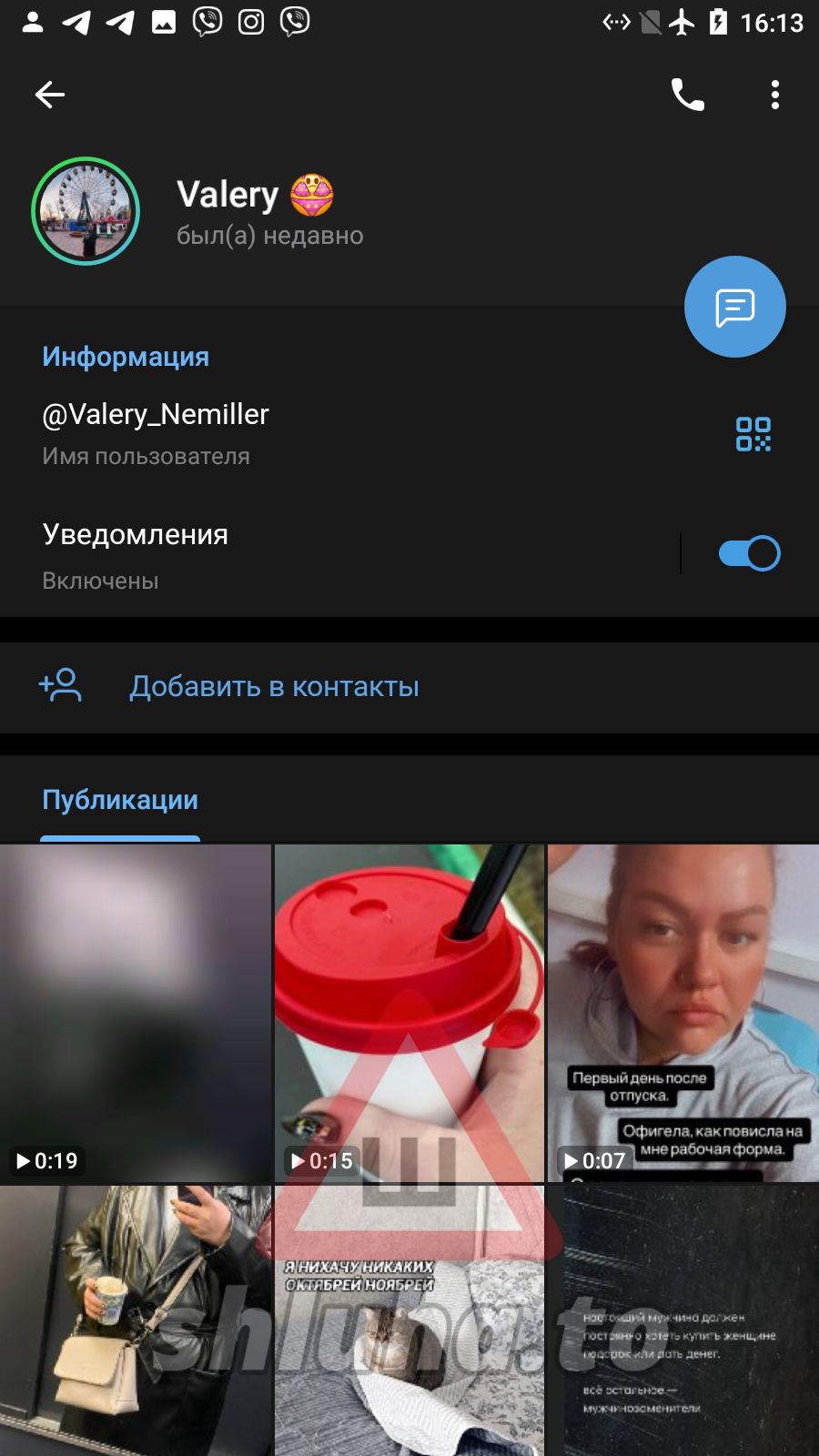
Task: Show the QR code for @Valery_Nemiller
Action: pyautogui.click(x=753, y=434)
